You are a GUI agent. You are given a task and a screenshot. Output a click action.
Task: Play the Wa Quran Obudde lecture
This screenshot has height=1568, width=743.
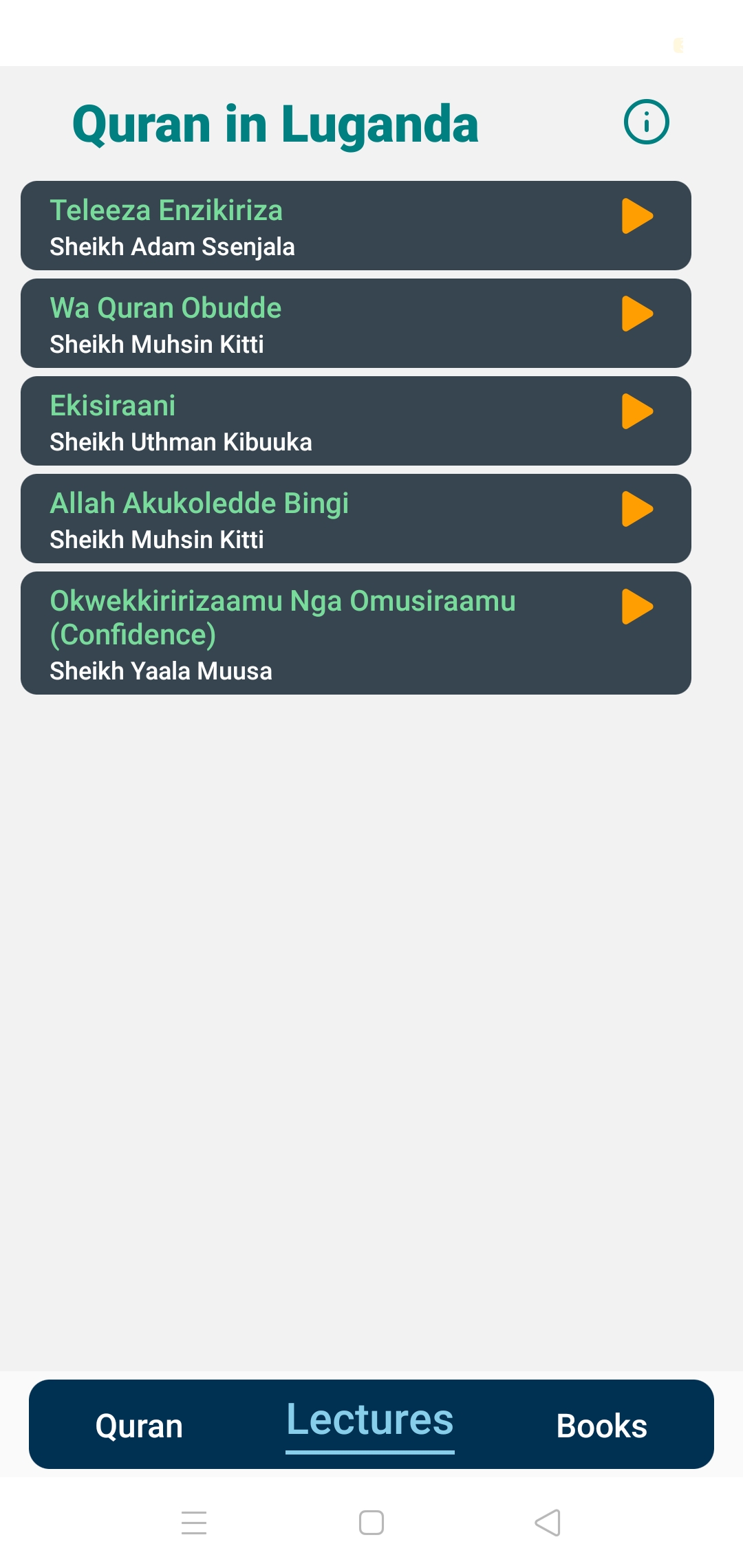tap(637, 314)
